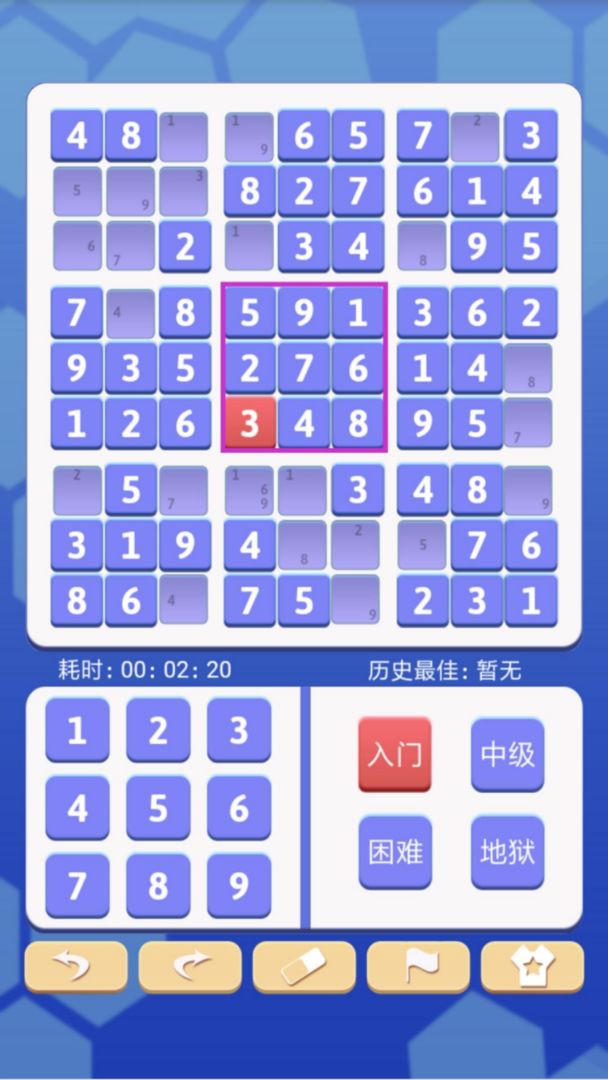Select number 5 on the number pad

click(158, 808)
